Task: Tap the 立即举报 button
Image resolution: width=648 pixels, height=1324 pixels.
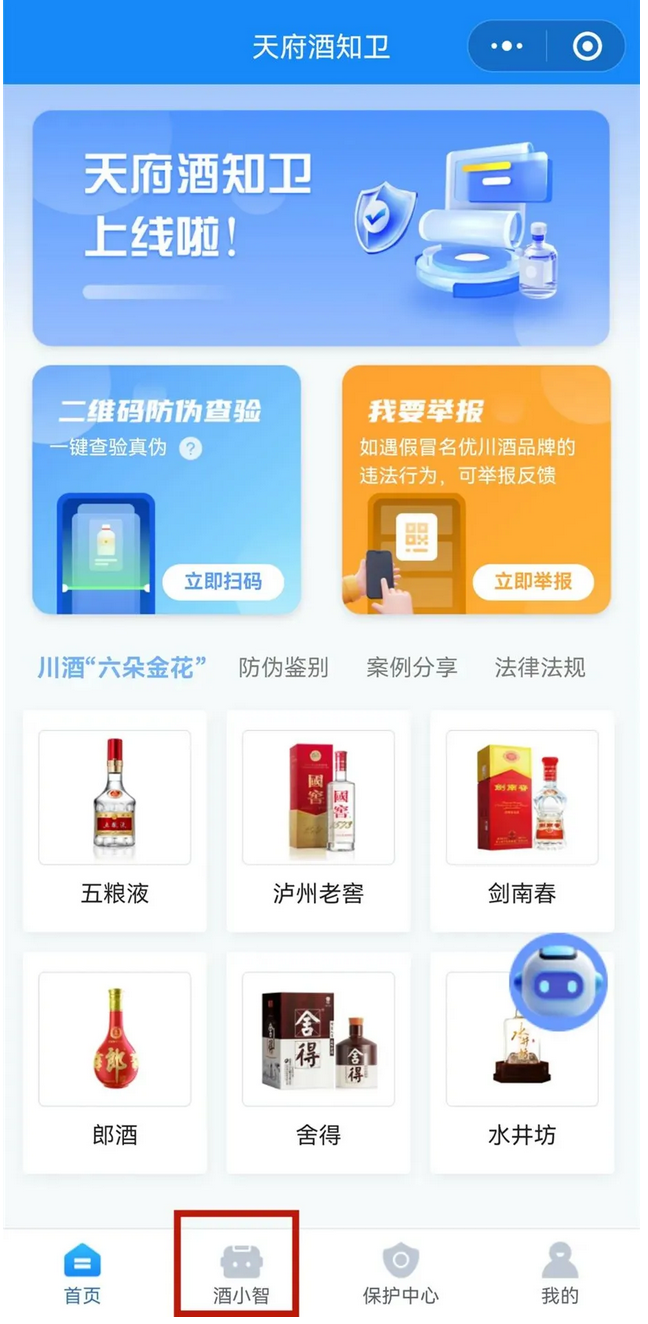Action: tap(533, 581)
